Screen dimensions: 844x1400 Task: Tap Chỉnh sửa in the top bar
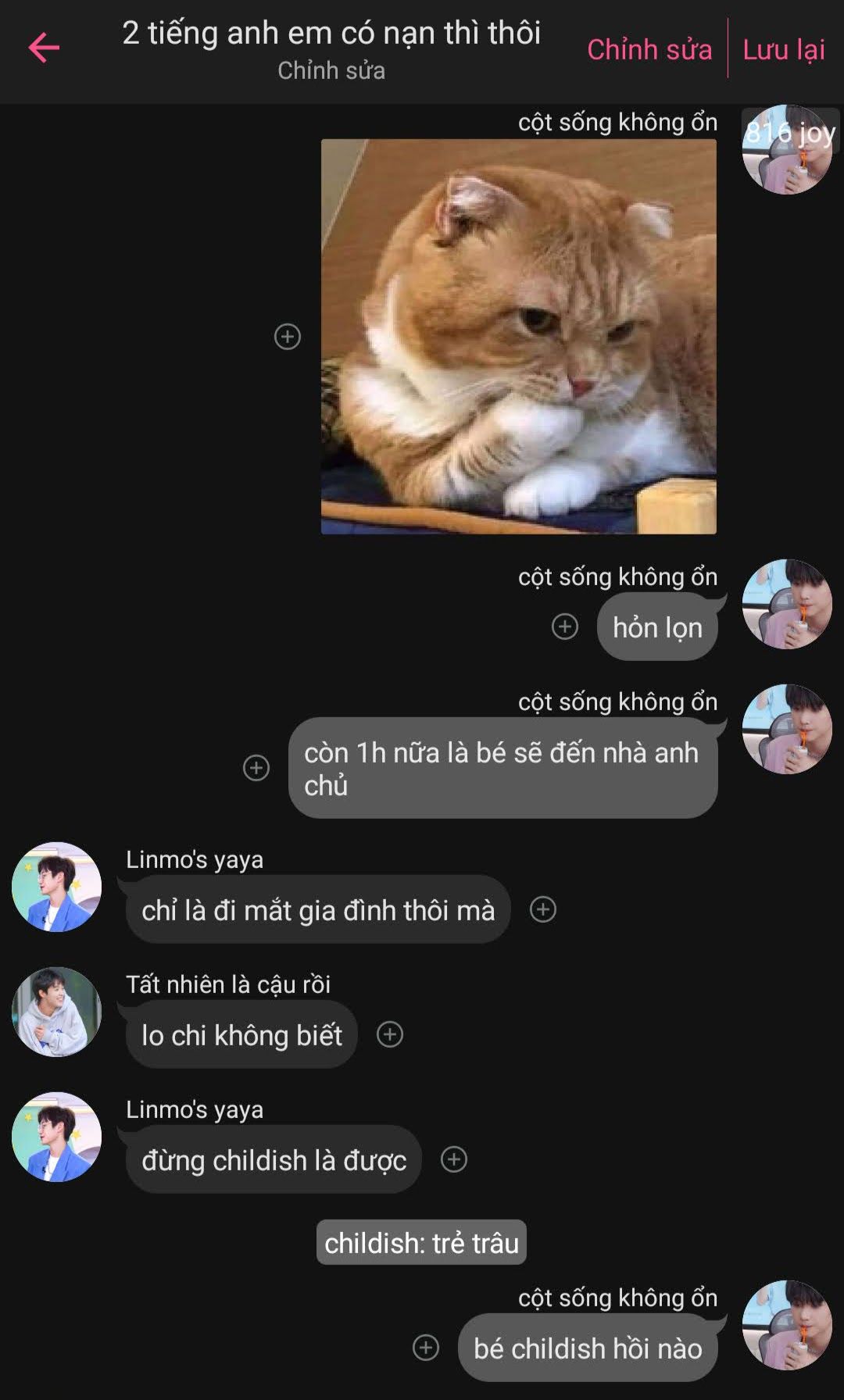(x=649, y=49)
